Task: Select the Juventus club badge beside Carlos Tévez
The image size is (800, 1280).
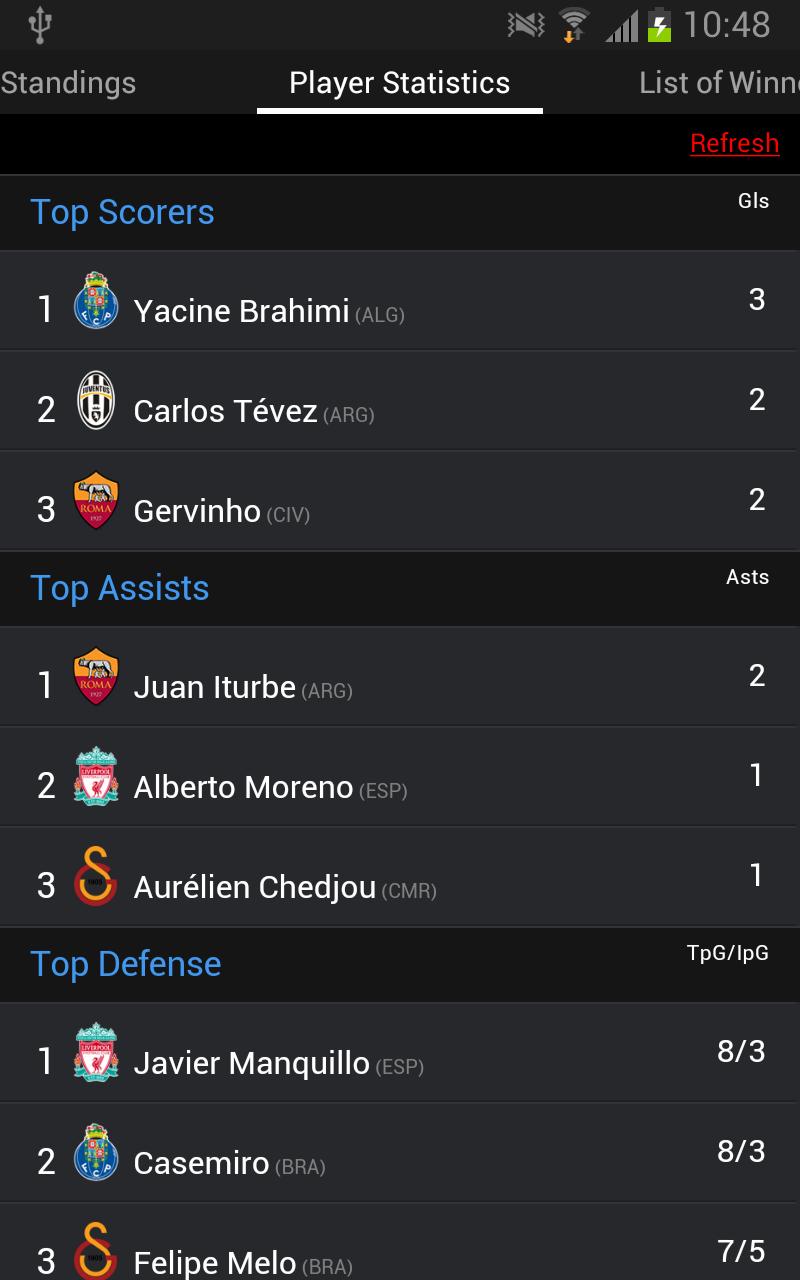Action: 97,398
